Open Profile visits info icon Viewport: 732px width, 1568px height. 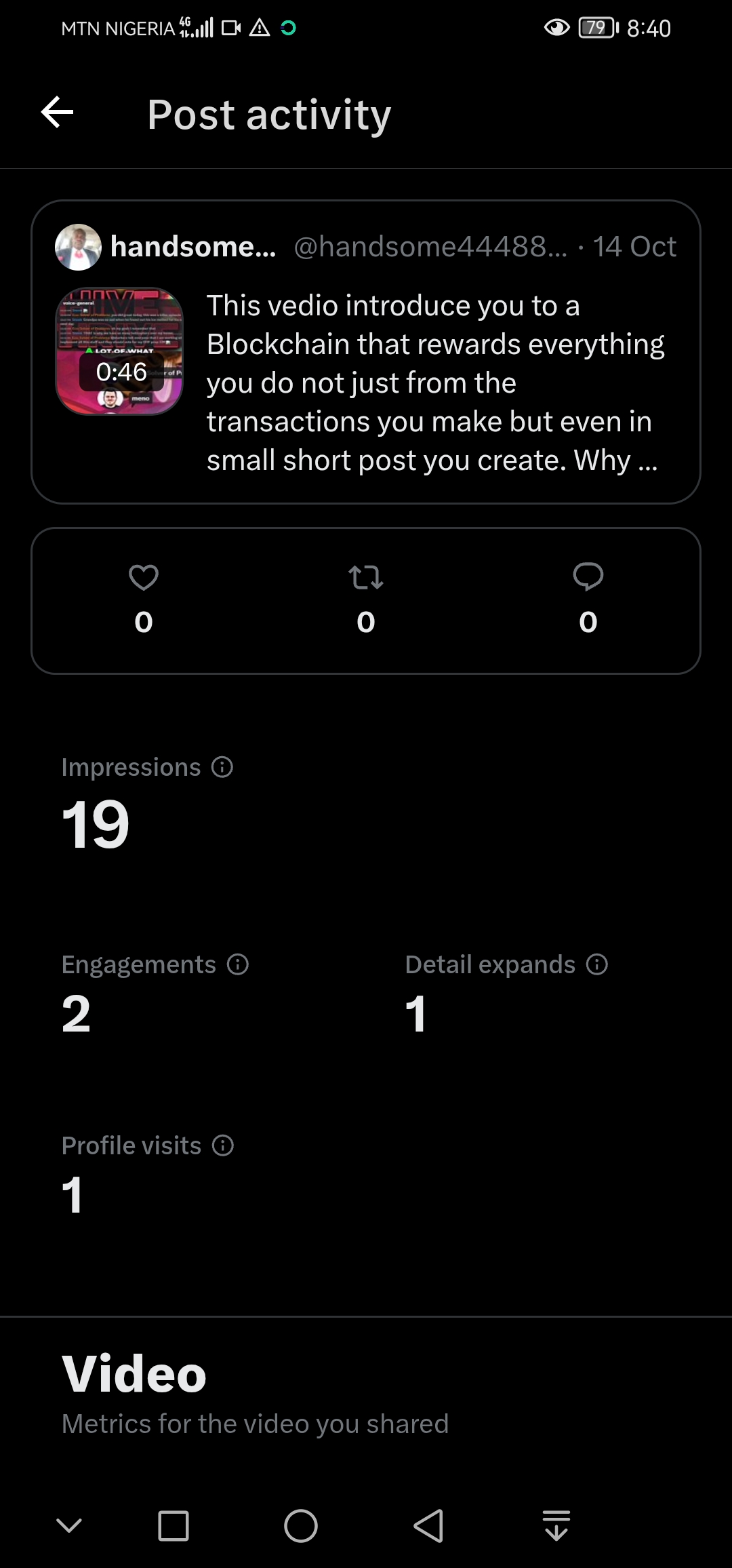click(223, 1145)
